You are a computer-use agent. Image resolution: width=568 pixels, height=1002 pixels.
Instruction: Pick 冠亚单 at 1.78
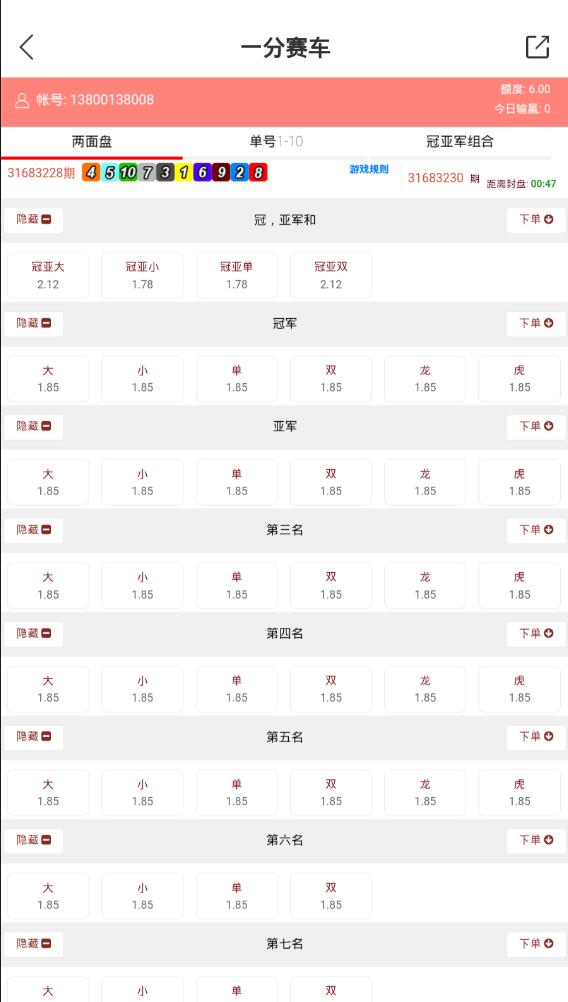(x=236, y=275)
